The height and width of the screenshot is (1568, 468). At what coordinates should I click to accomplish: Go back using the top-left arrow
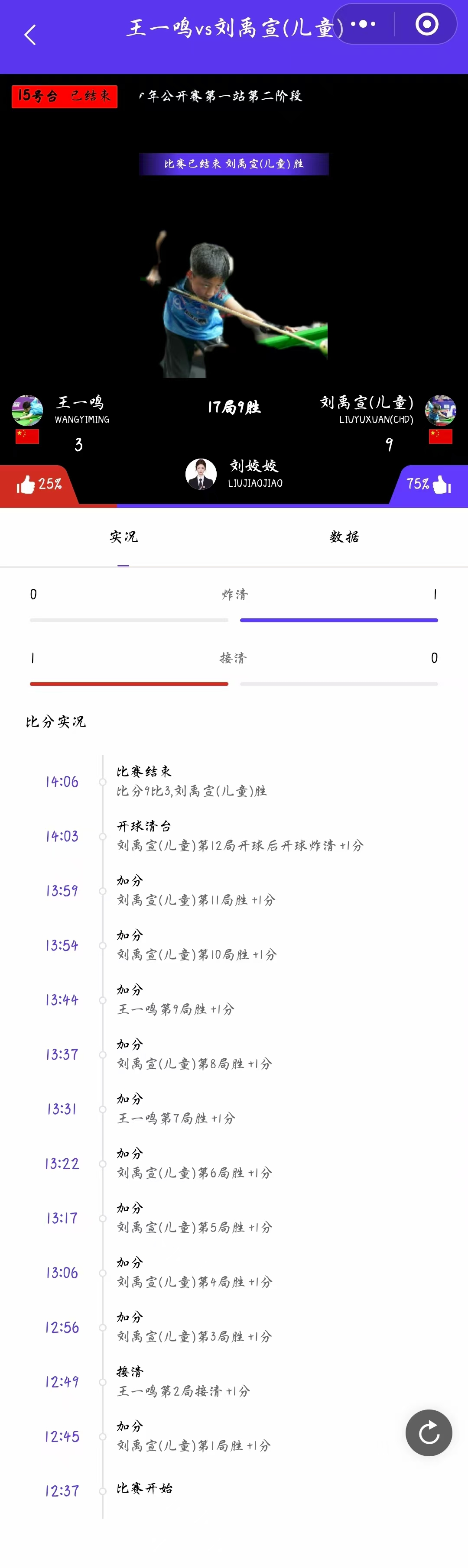click(x=30, y=35)
